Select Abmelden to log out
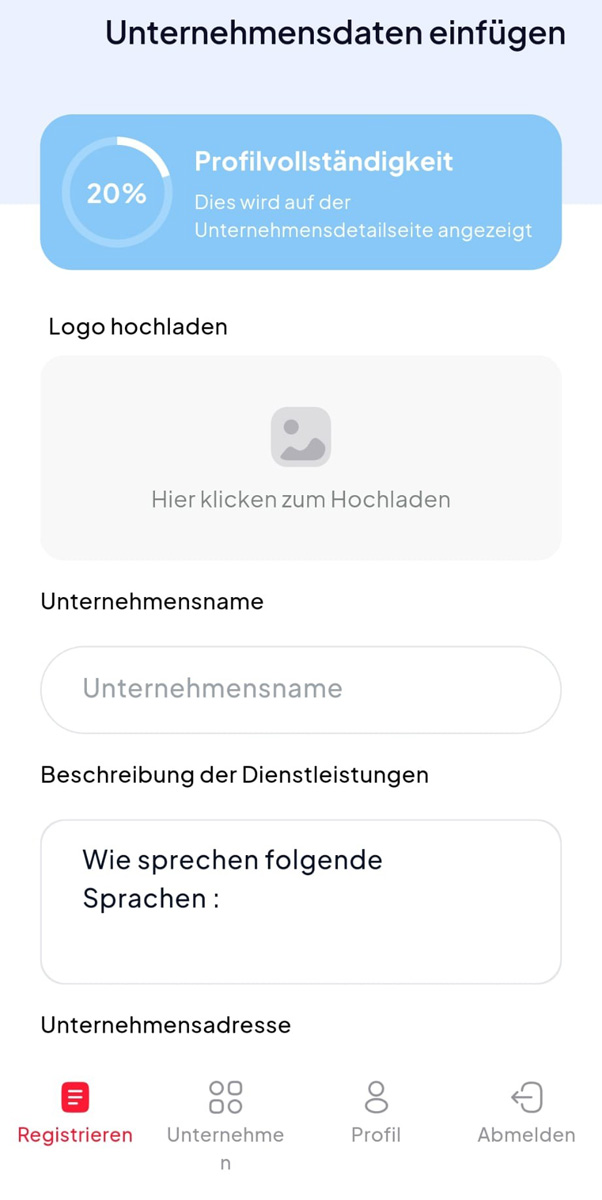This screenshot has width=602, height=1200. (x=526, y=1112)
